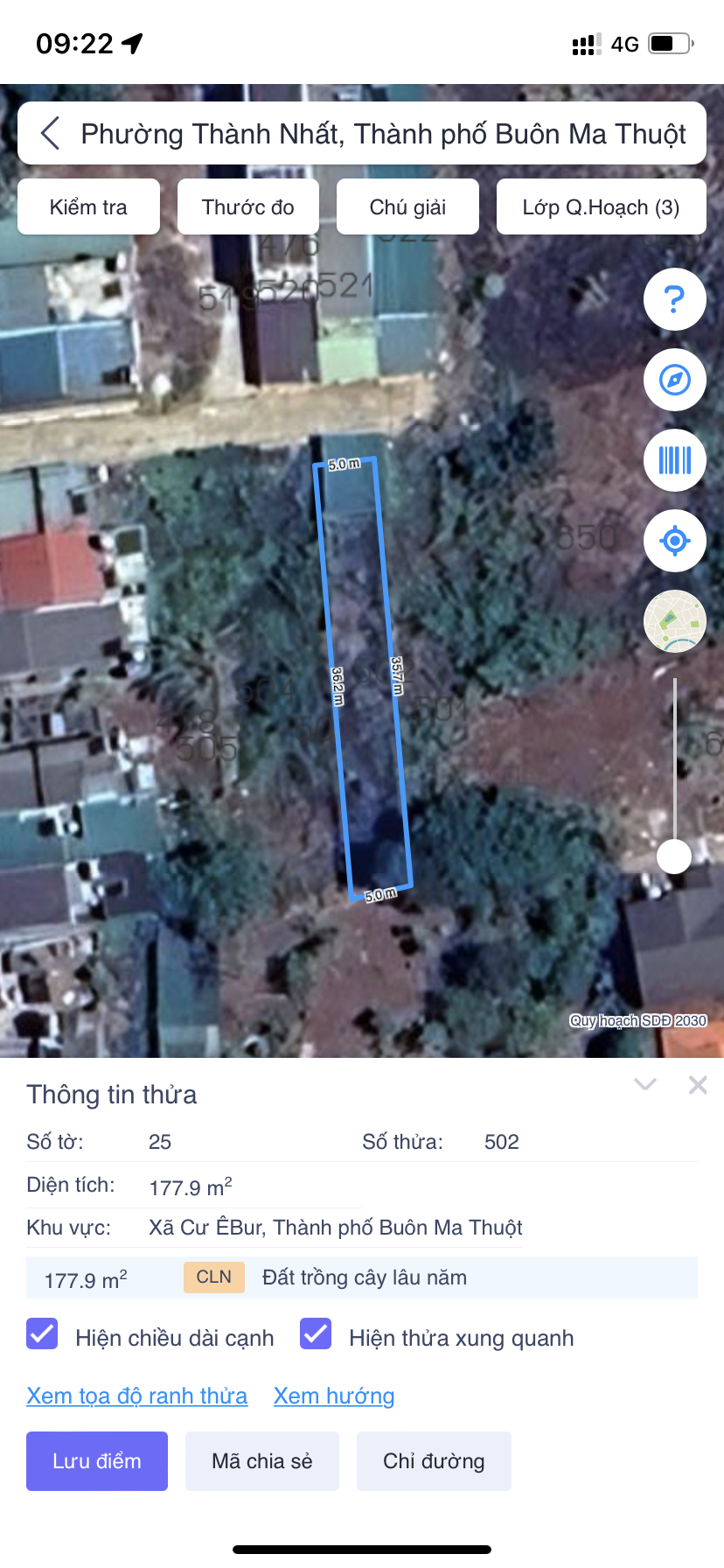Uncheck Hiện chiều dài cạnh
The image size is (724, 1568).
pos(42,1334)
